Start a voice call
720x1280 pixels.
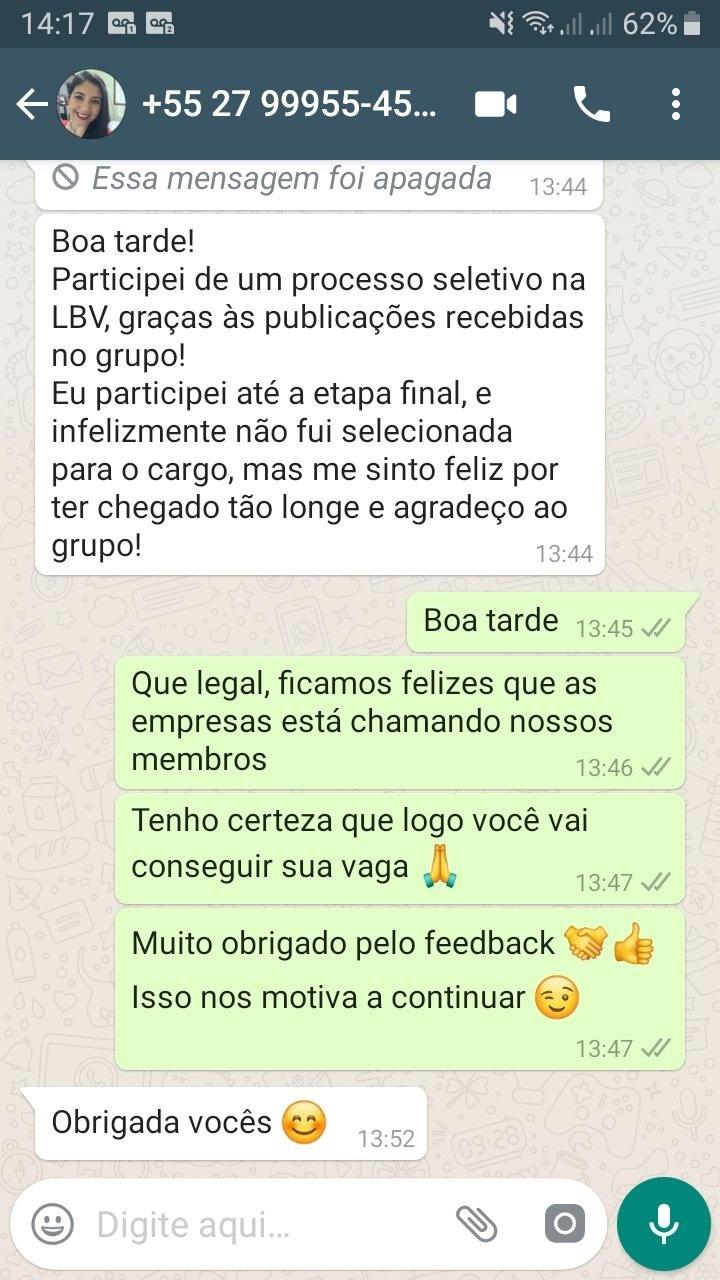pos(591,104)
